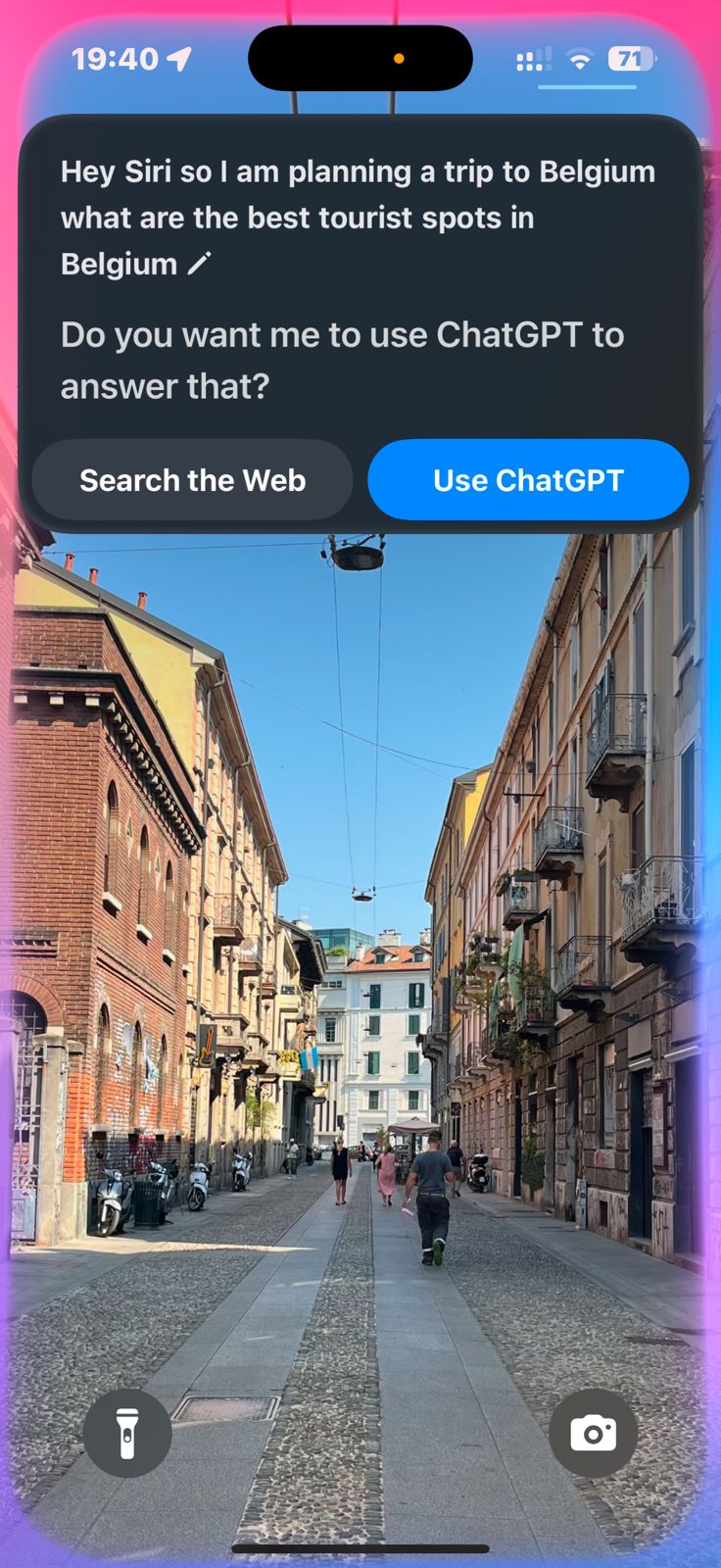Screen dimensions: 721x1568
Task: Choose Search the Web instead
Action: 192,480
